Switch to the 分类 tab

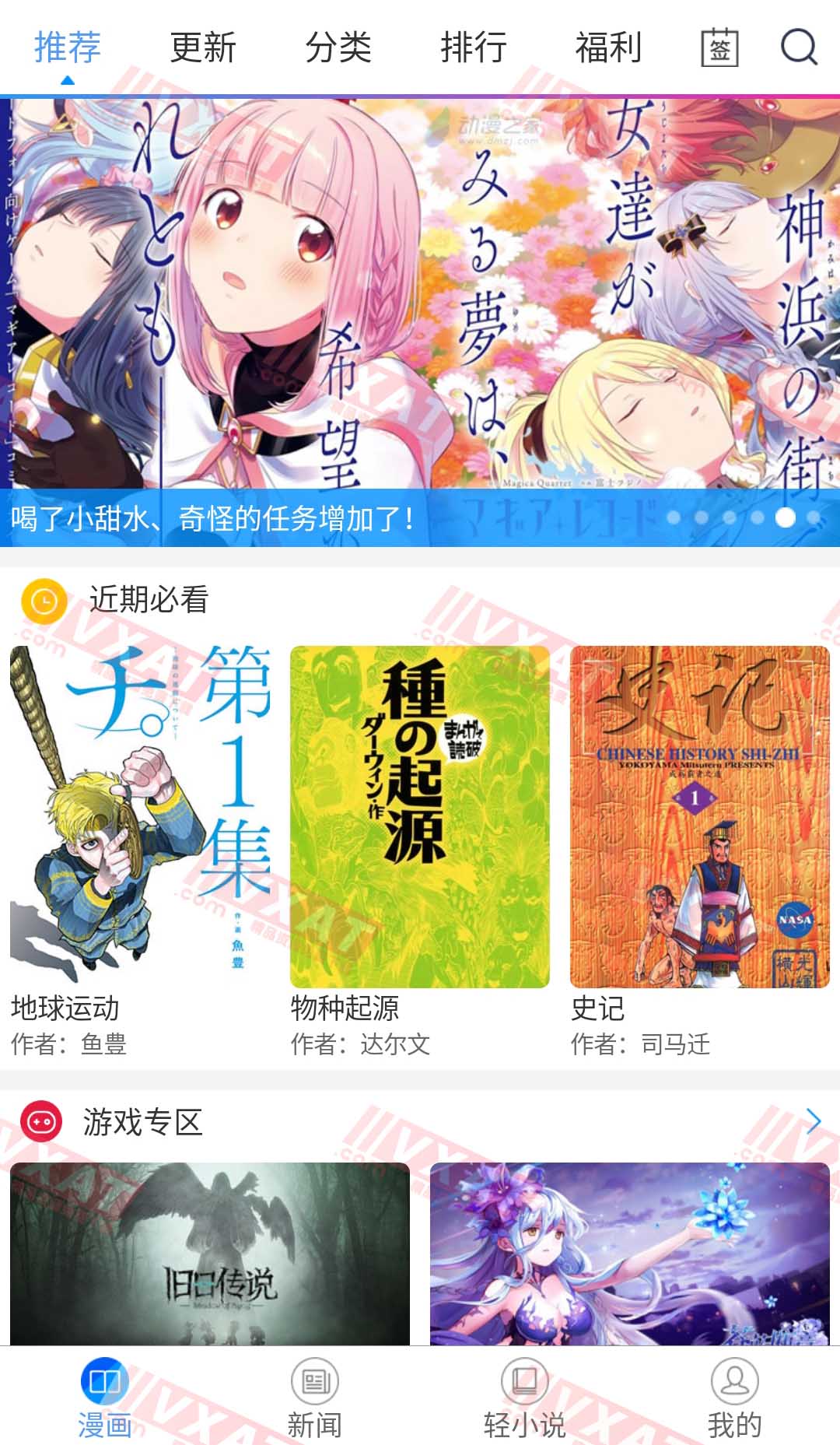pyautogui.click(x=338, y=47)
